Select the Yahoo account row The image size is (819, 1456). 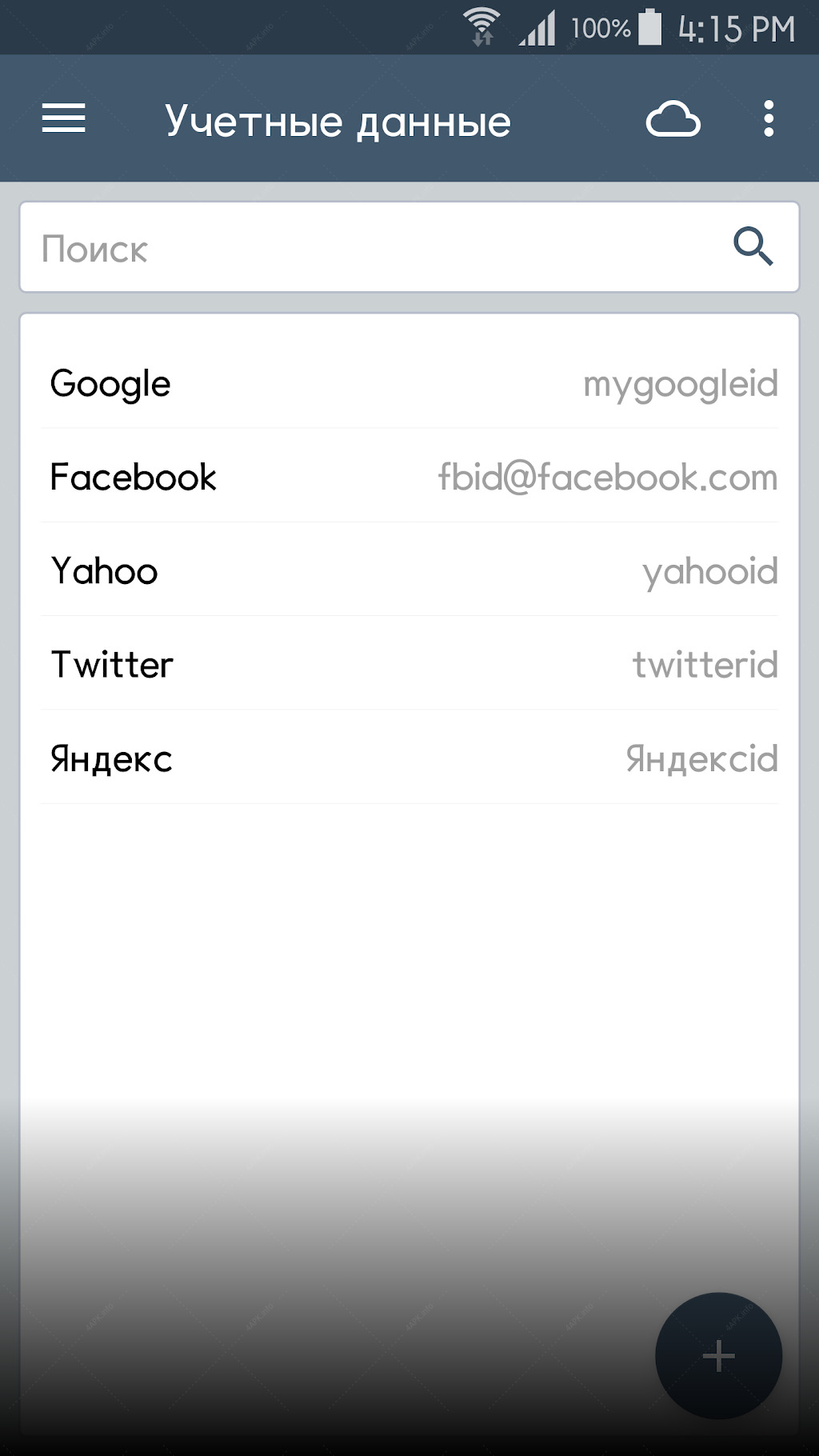[409, 570]
